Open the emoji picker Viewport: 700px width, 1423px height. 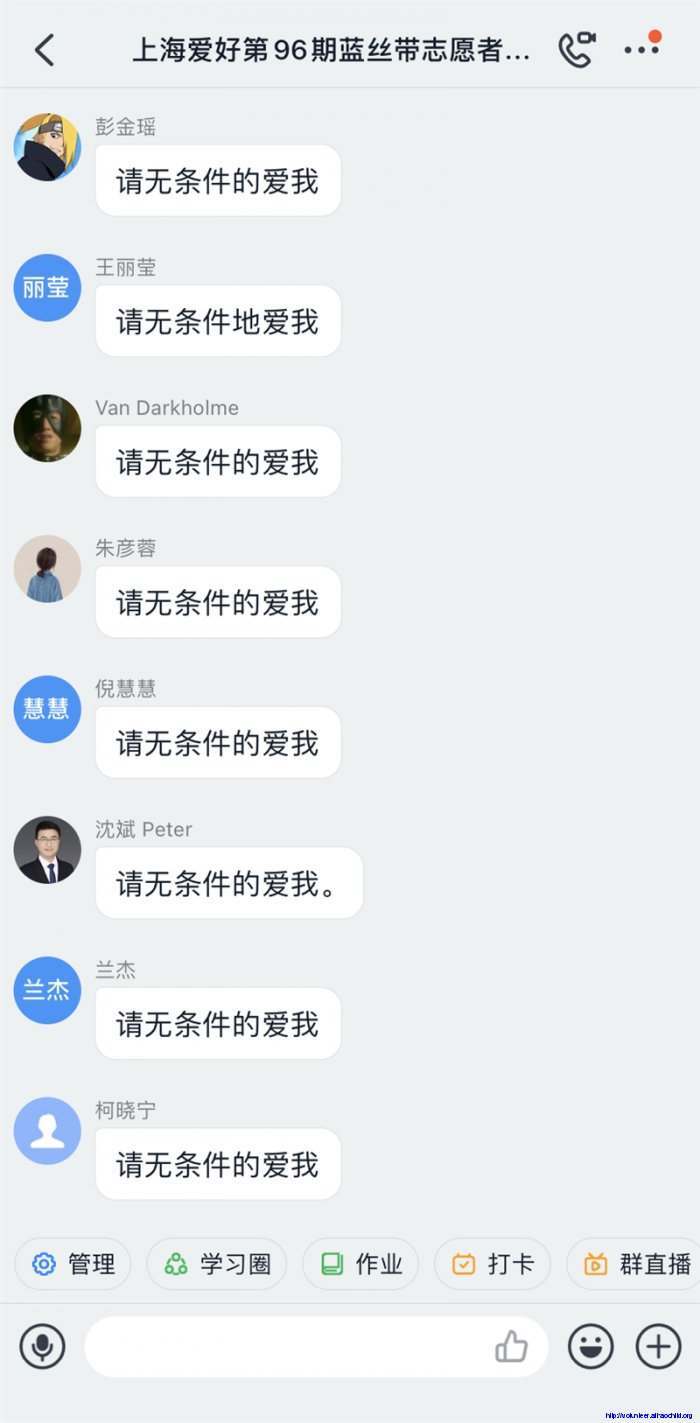coord(591,1347)
